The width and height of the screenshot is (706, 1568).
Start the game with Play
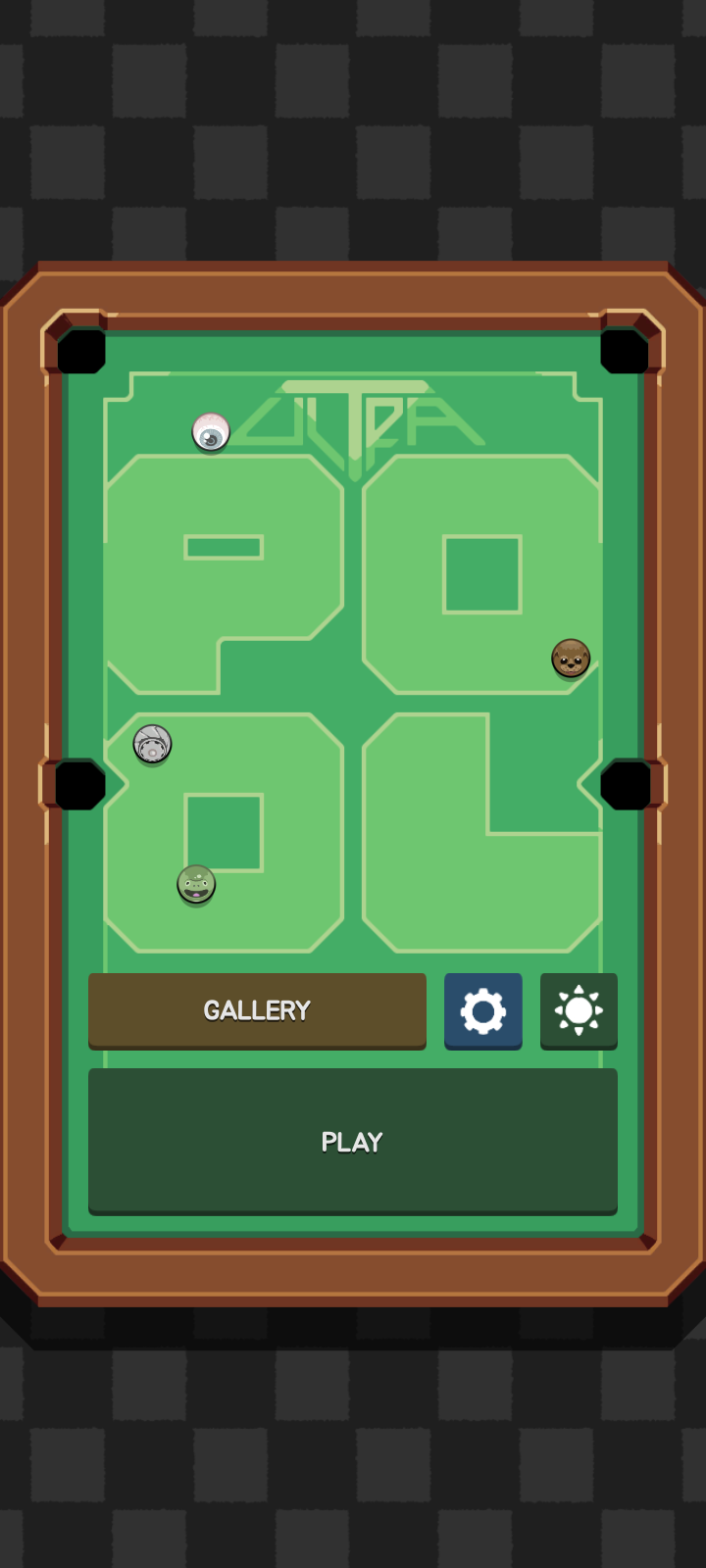[x=353, y=1142]
